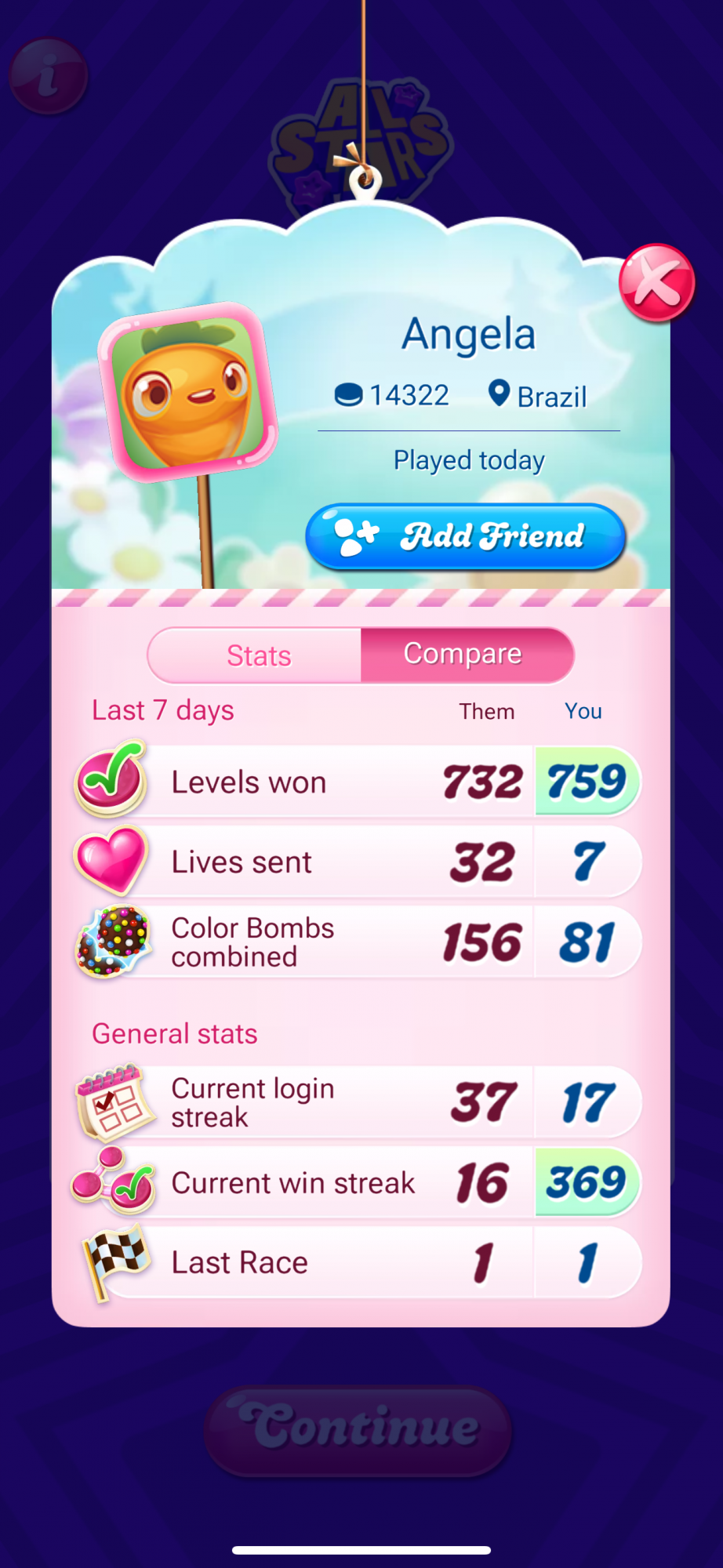The width and height of the screenshot is (723, 1568).
Task: Open the info icon
Action: (x=48, y=76)
